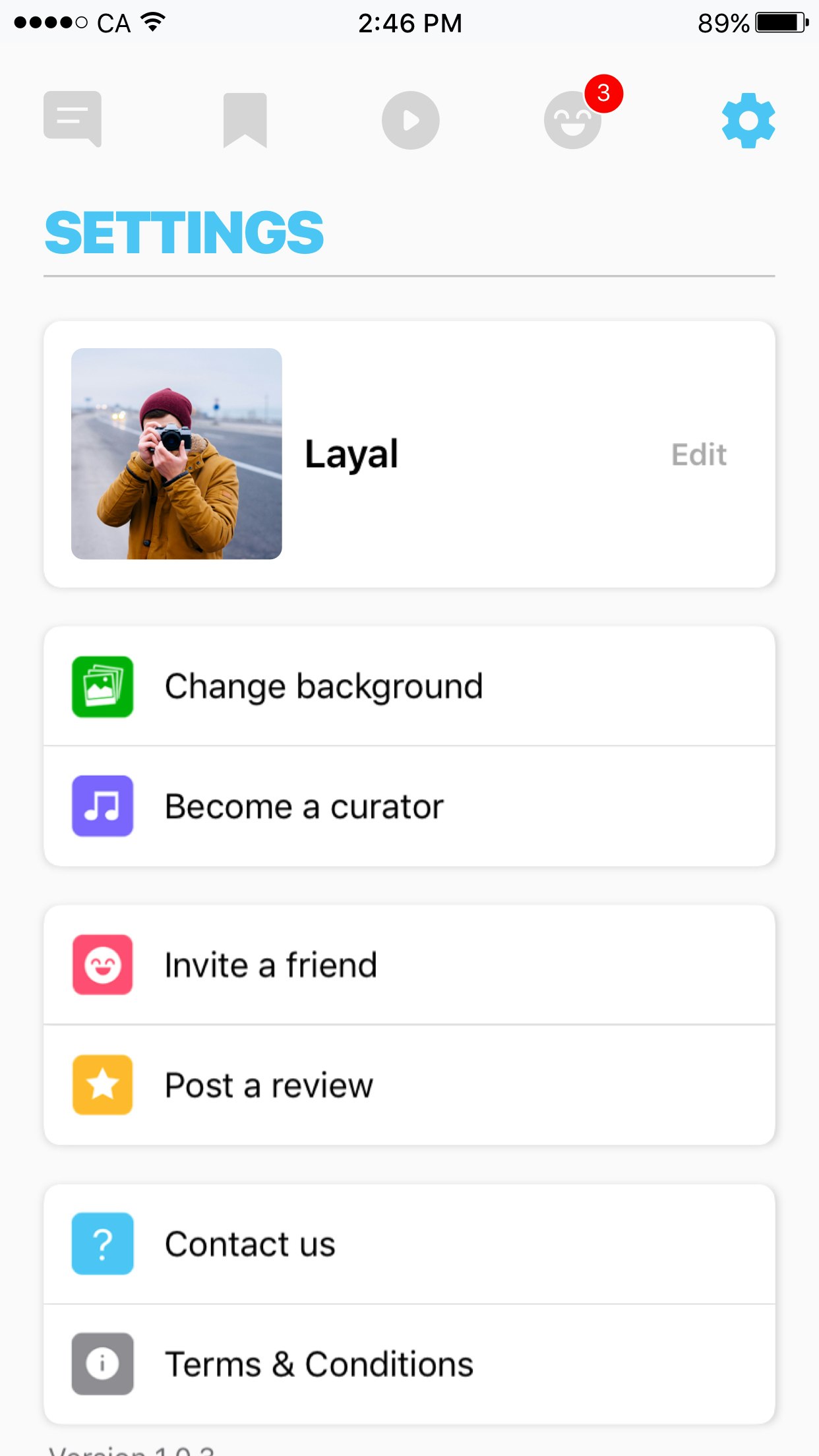Screen dimensions: 819x1456
Task: Tap Layal's profile photo
Action: coord(177,454)
